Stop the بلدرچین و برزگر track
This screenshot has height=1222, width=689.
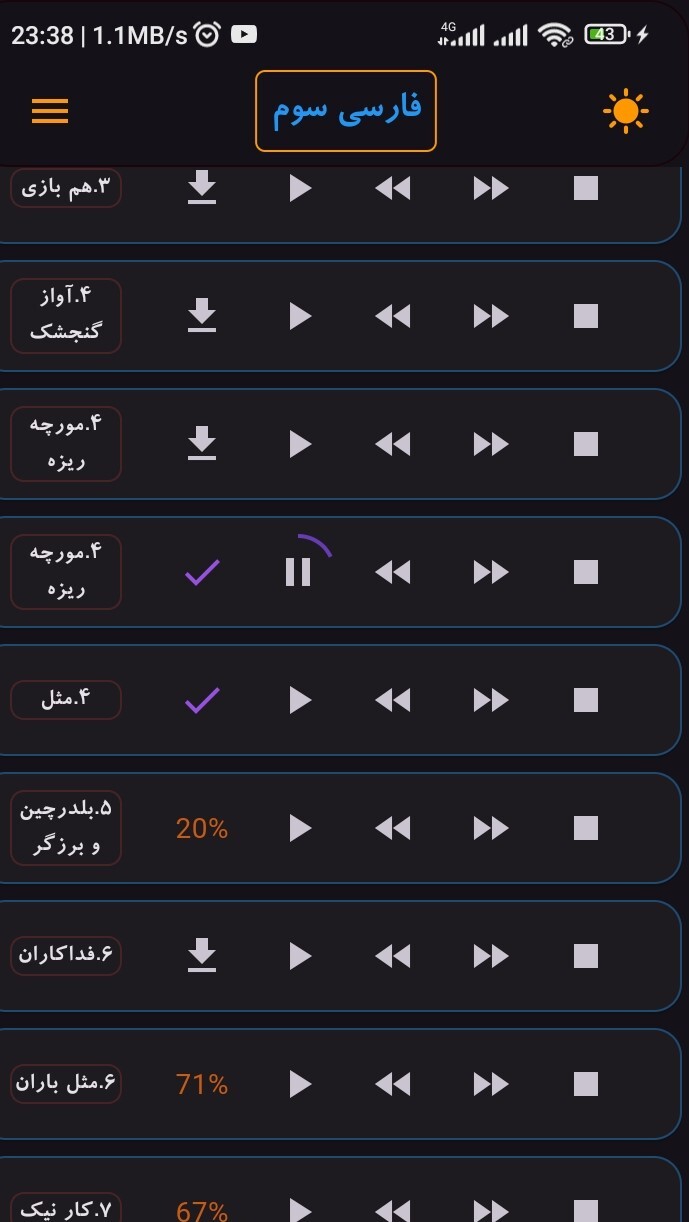(586, 828)
